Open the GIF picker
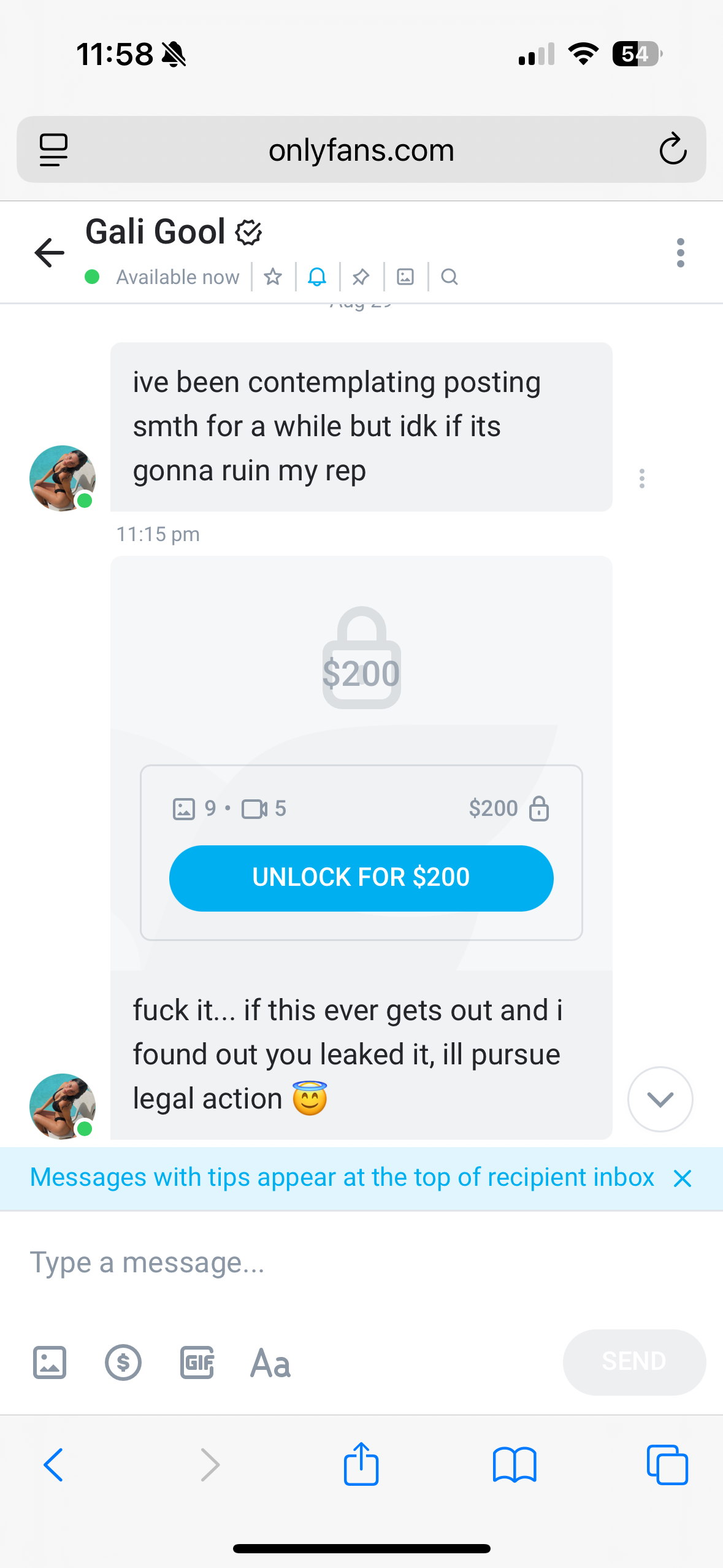Screen dimensions: 723x1568 pos(197,1362)
